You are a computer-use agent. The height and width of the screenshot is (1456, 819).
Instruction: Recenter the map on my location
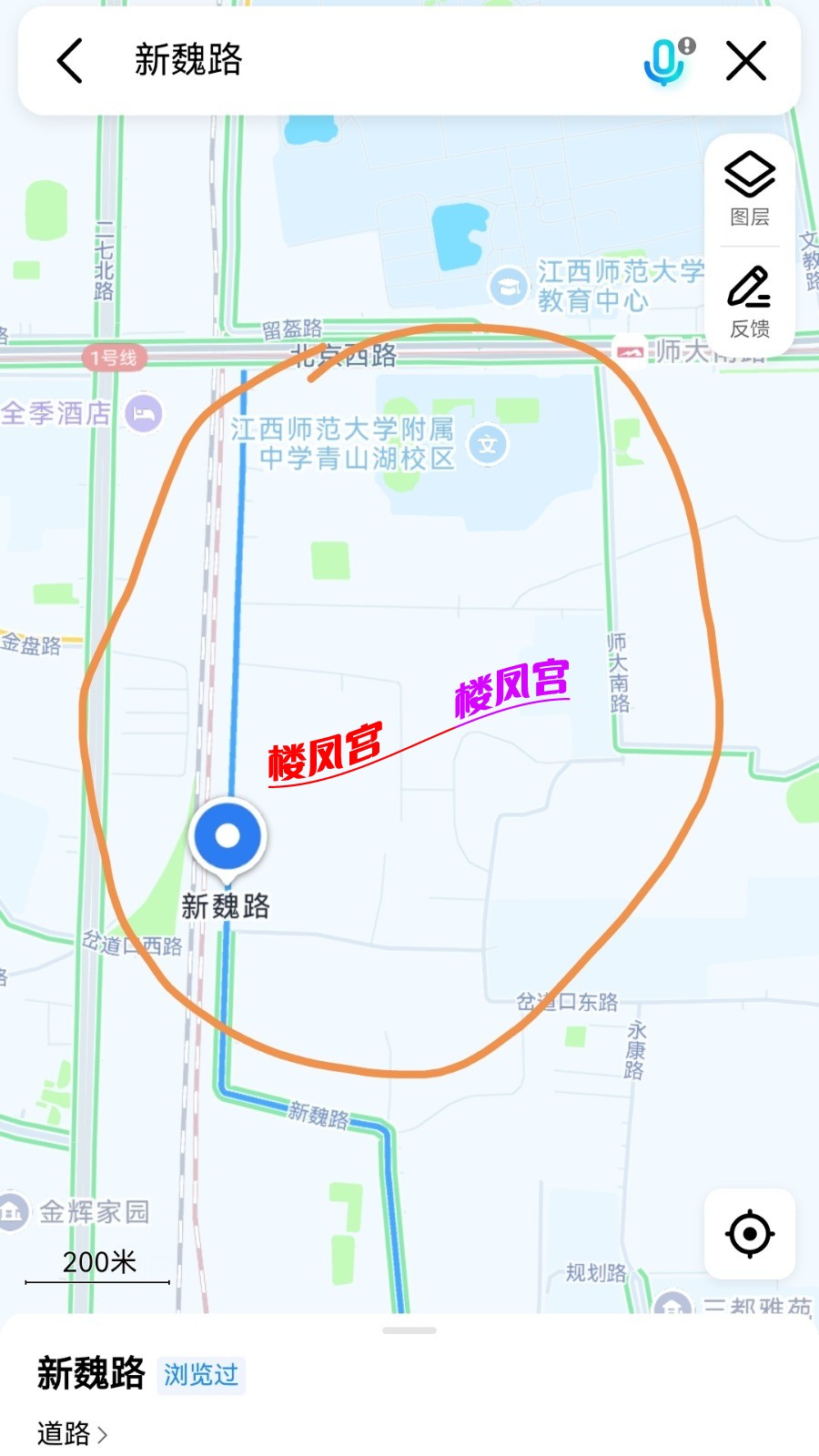pos(749,1234)
